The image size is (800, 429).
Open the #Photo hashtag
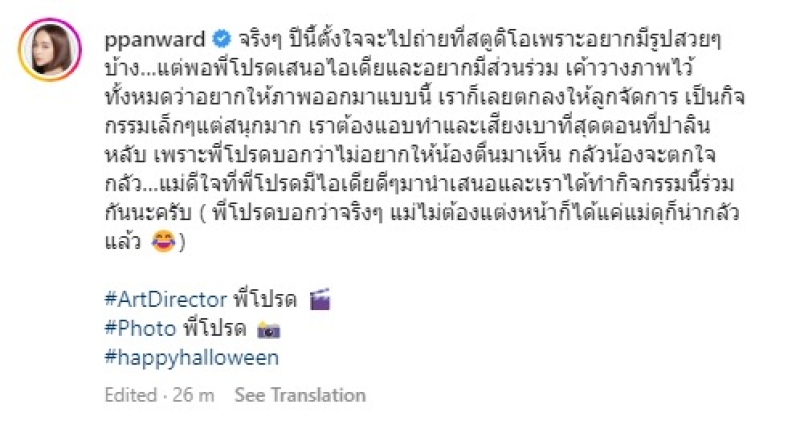(140, 327)
